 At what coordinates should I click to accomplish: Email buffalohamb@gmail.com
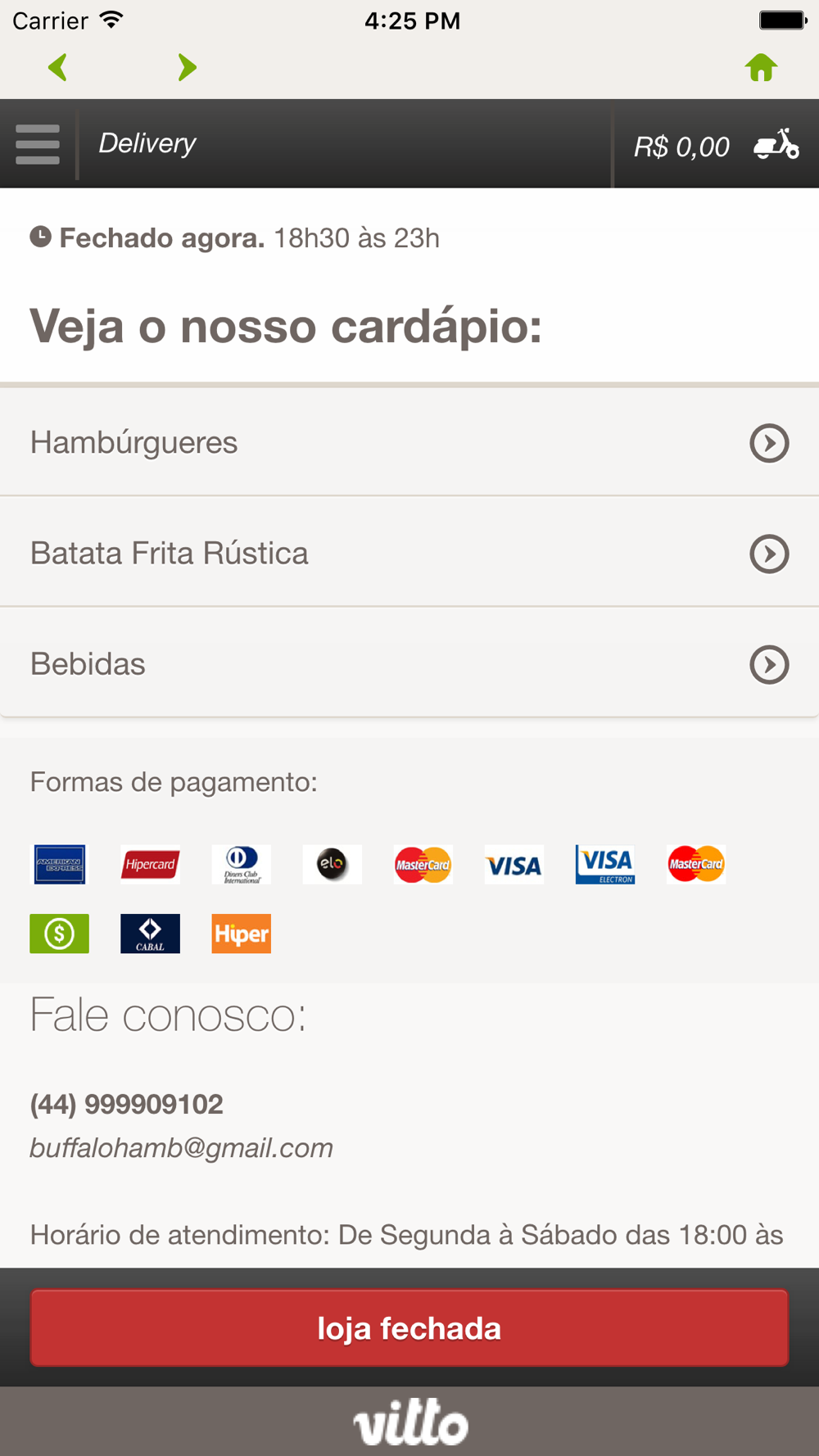pyautogui.click(x=181, y=1148)
